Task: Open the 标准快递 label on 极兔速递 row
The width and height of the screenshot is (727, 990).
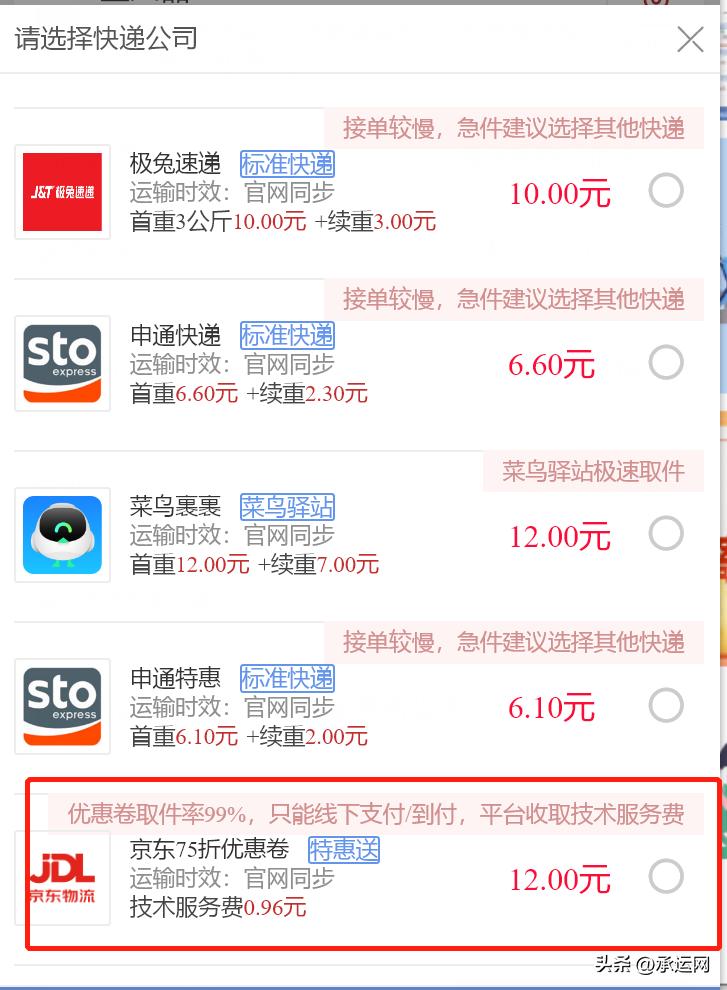Action: (287, 165)
